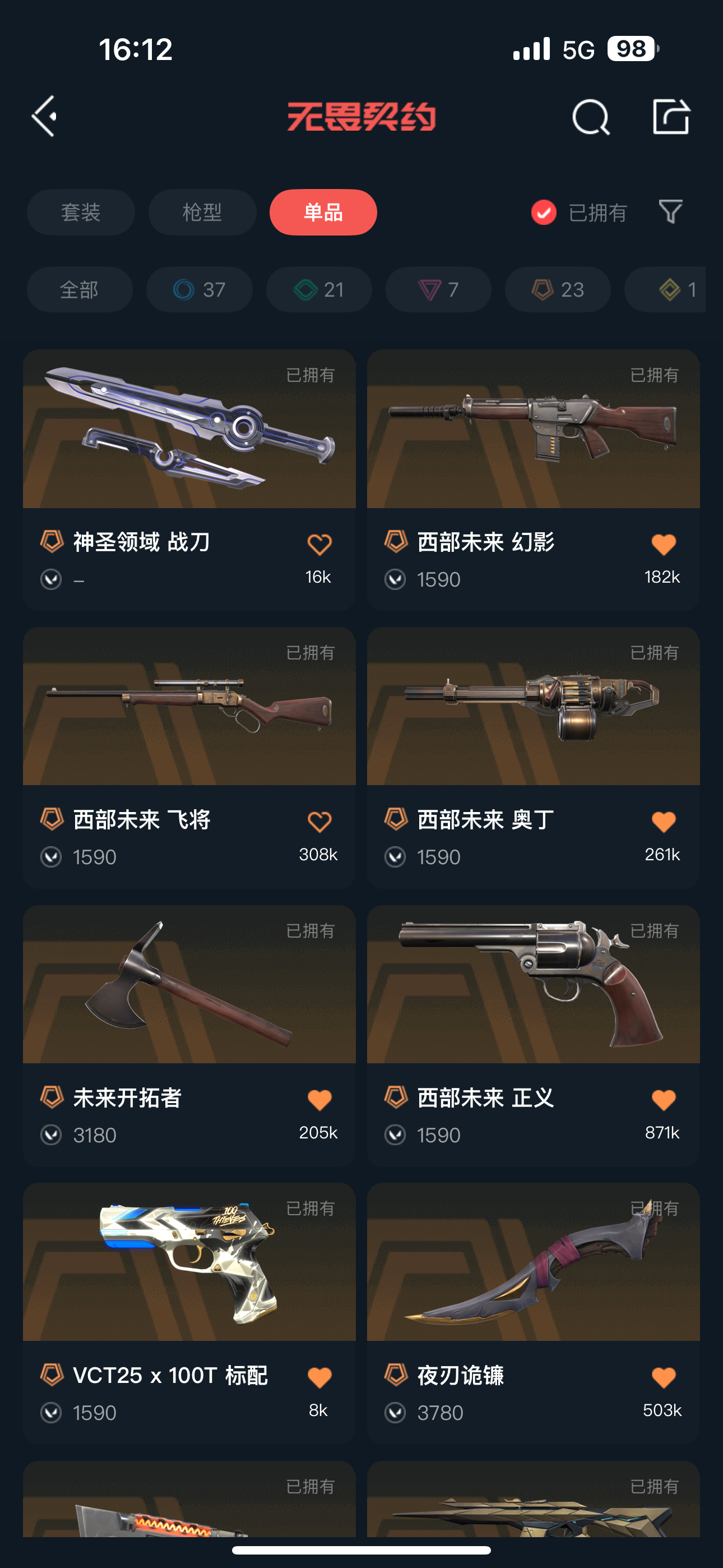Viewport: 723px width, 1568px height.
Task: Switch to the 枪型 tab
Action: click(x=202, y=213)
